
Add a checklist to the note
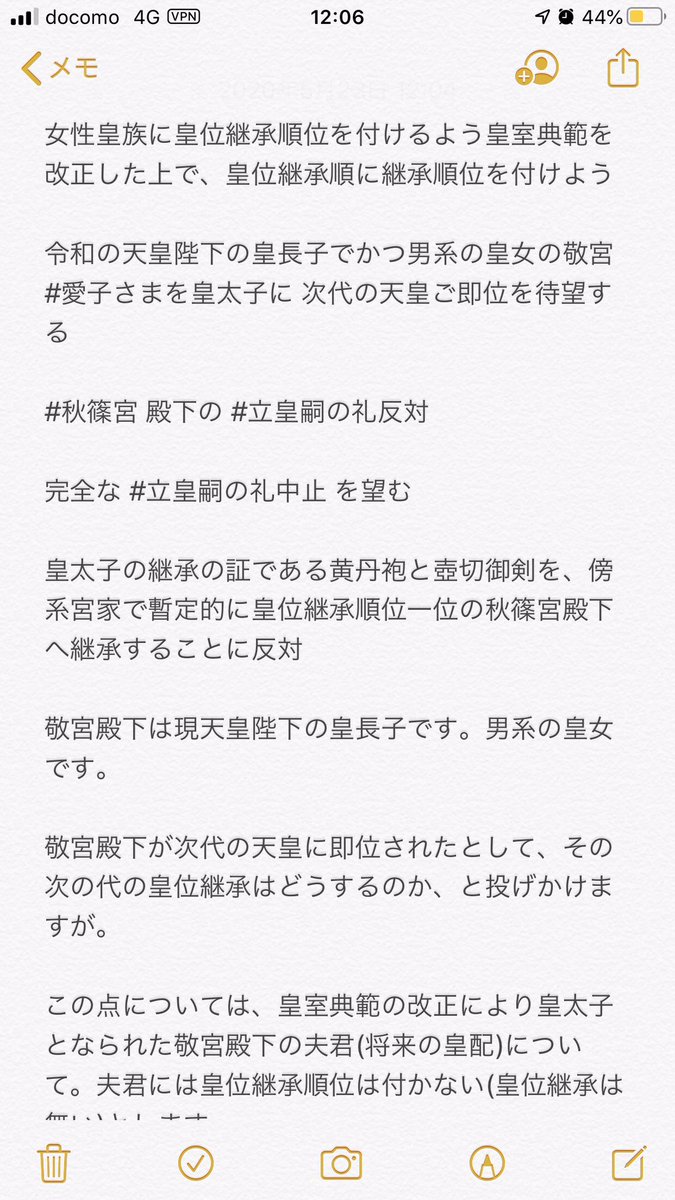[x=196, y=1163]
